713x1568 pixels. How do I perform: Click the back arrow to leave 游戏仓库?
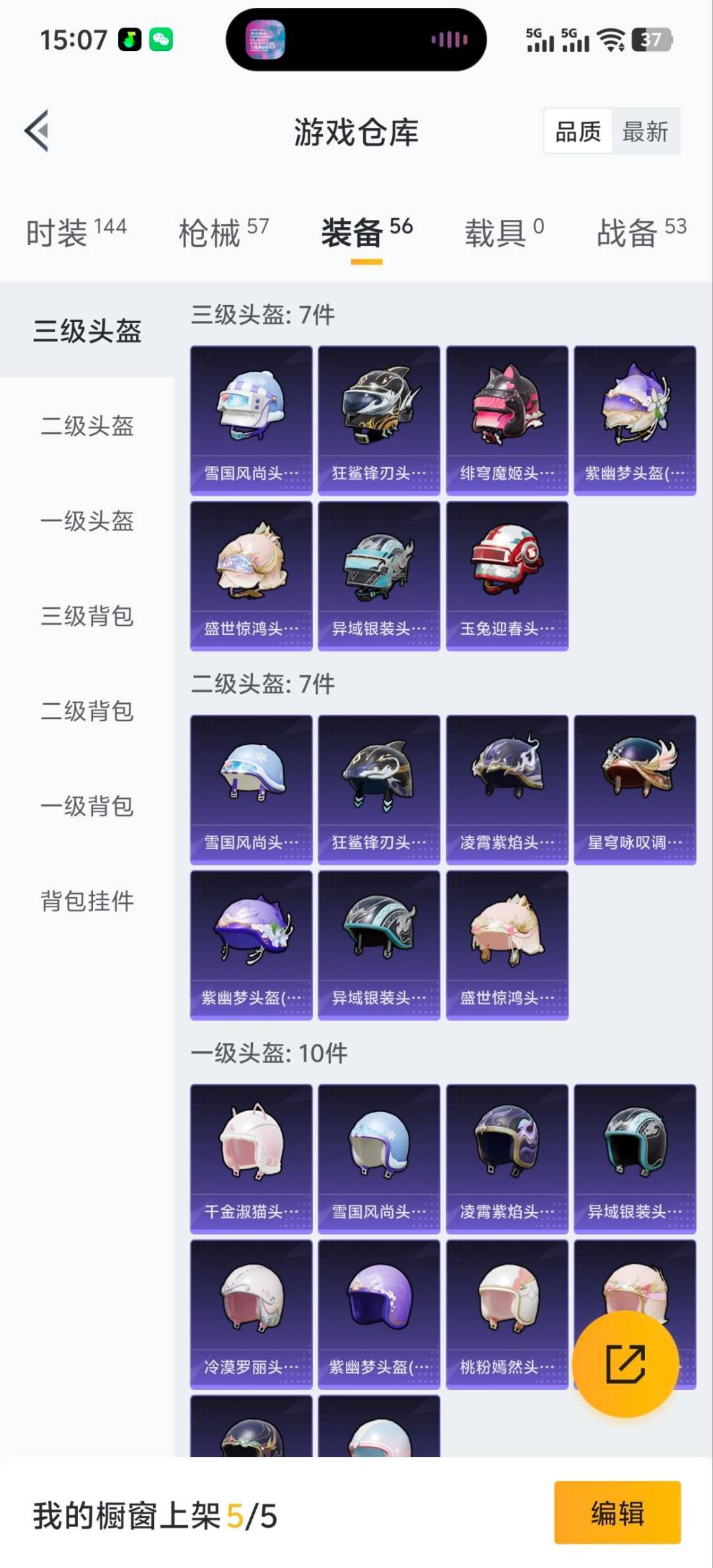tap(38, 130)
